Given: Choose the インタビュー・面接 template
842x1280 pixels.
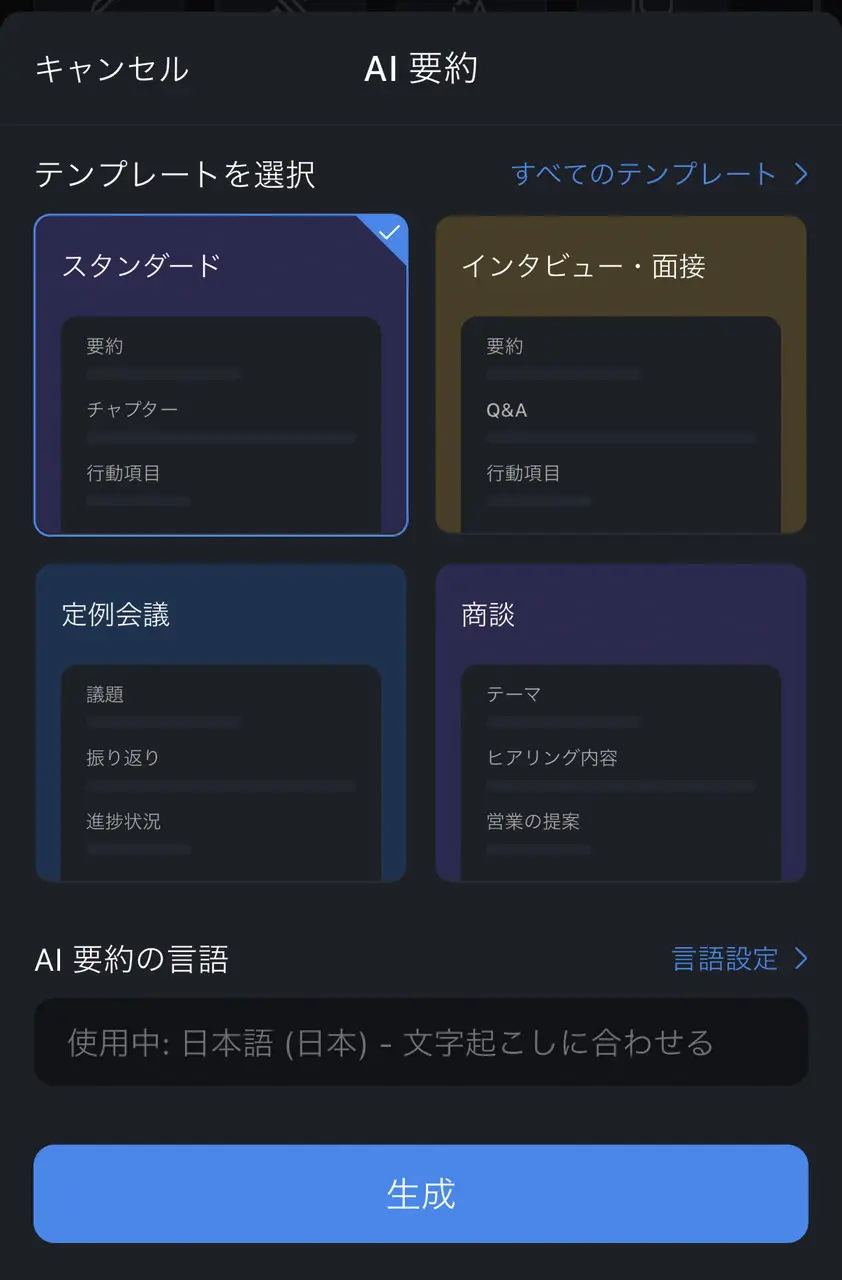Looking at the screenshot, I should (x=621, y=375).
